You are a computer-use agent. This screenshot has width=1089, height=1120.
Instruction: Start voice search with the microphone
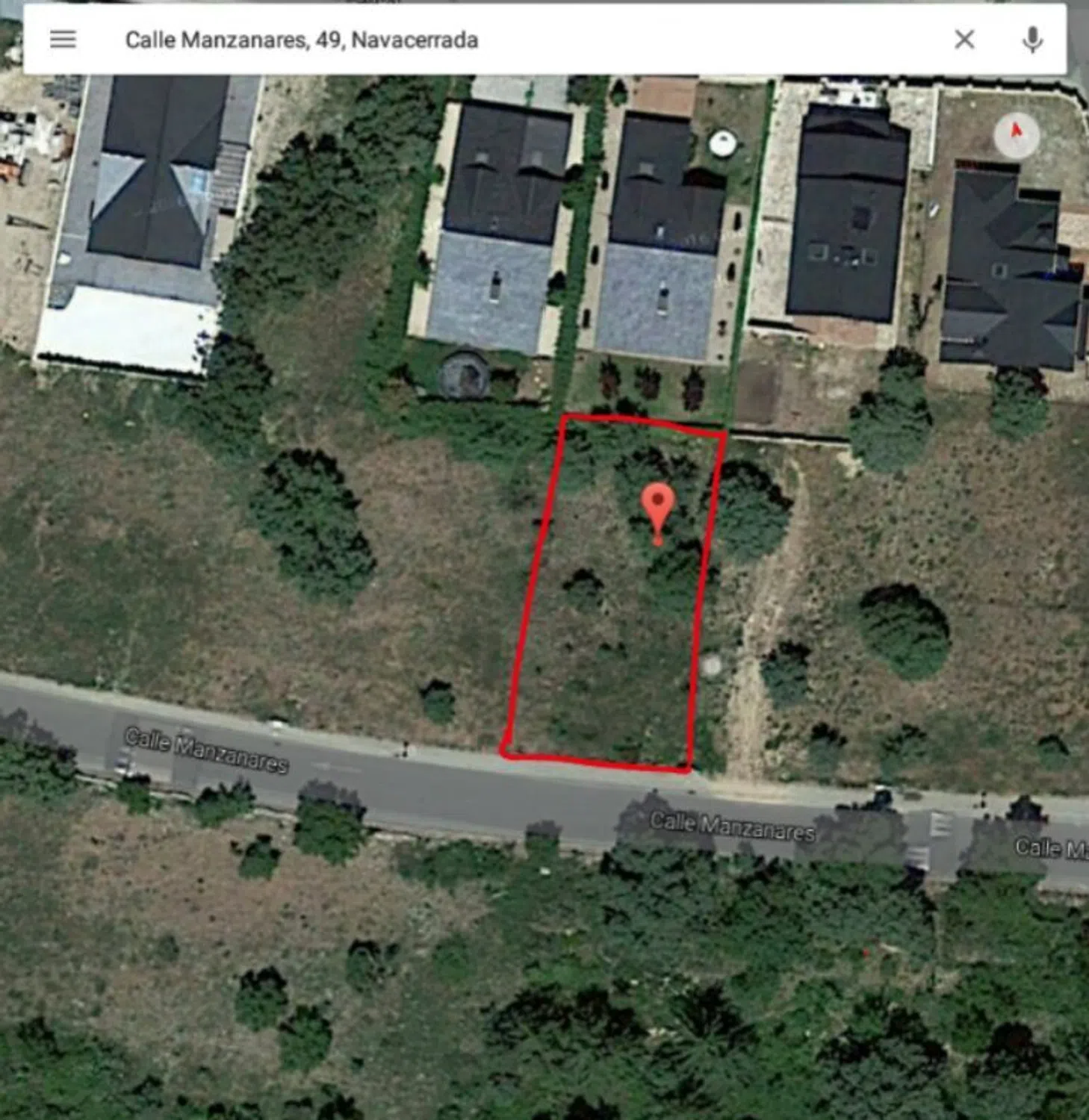click(x=1032, y=39)
